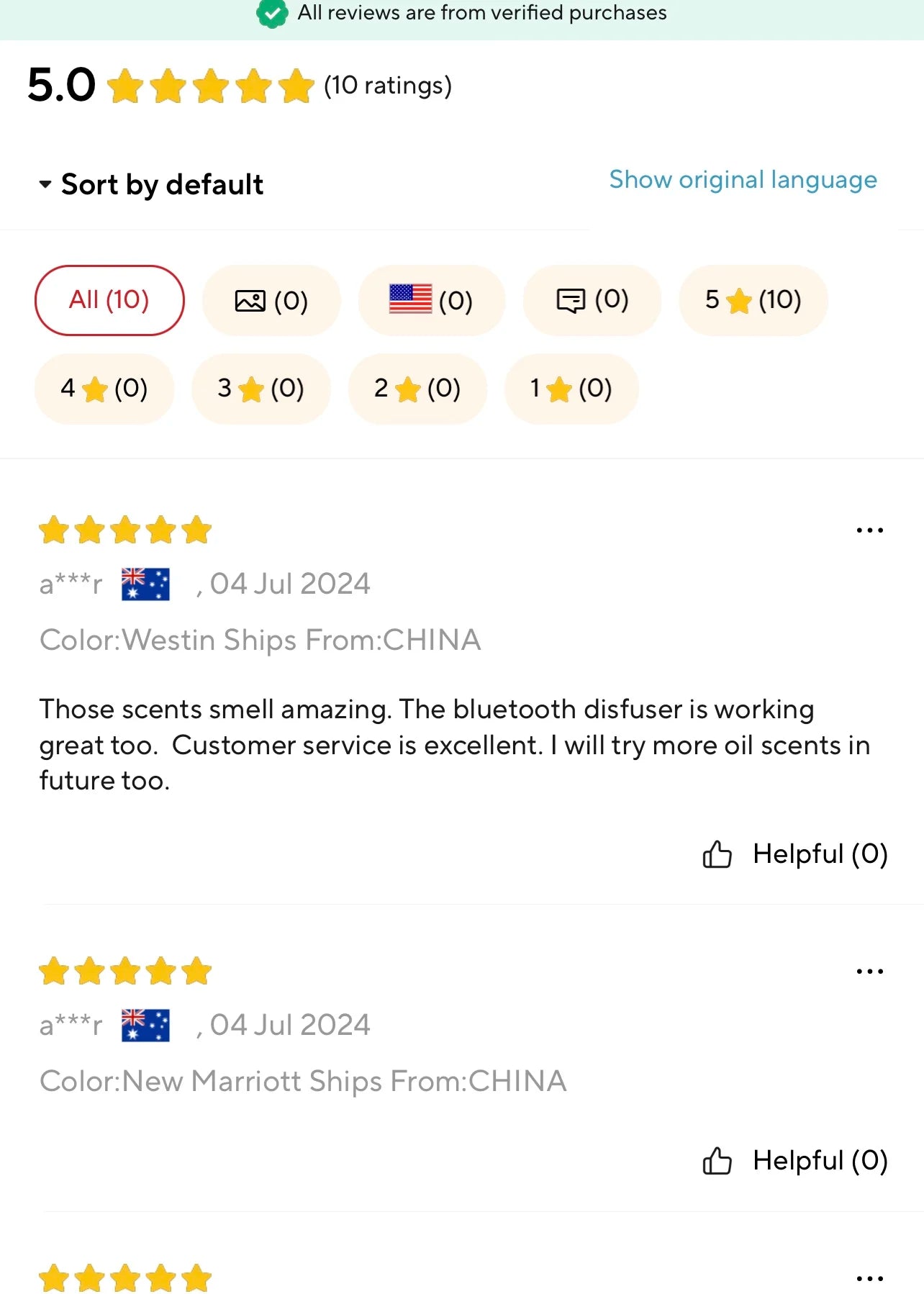Mark the Westin review as helpful
The image size is (924, 1294).
[x=795, y=854]
